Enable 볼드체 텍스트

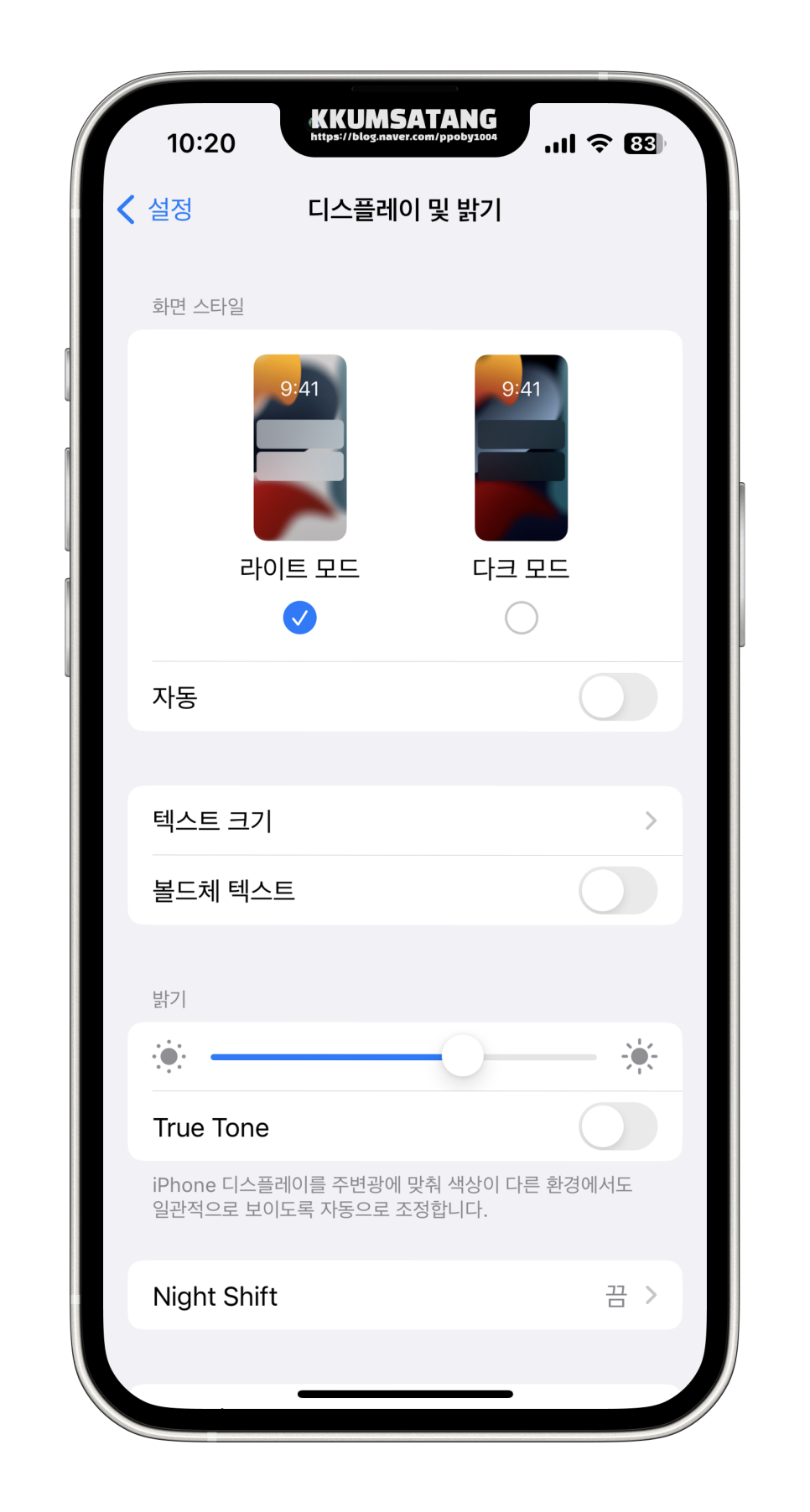618,890
